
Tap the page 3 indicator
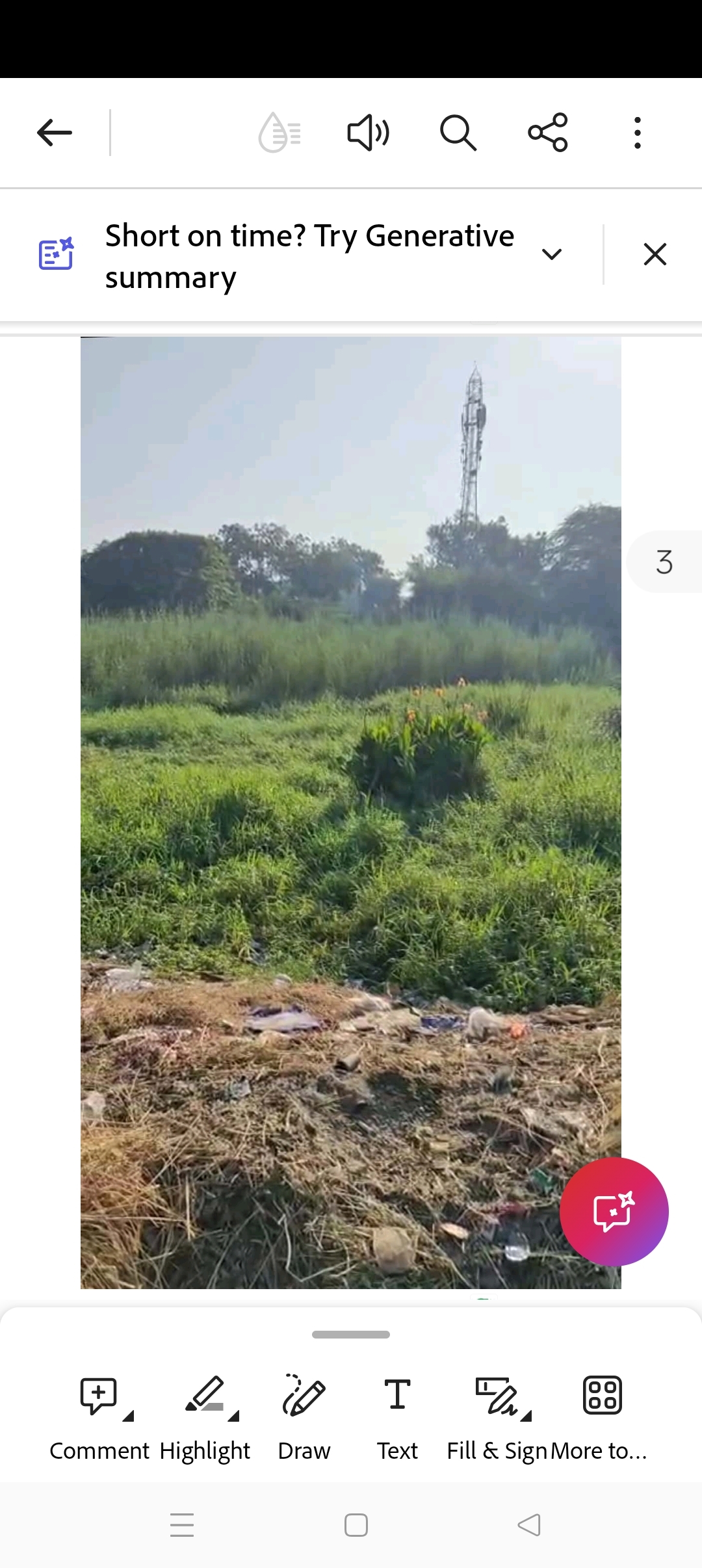click(664, 562)
